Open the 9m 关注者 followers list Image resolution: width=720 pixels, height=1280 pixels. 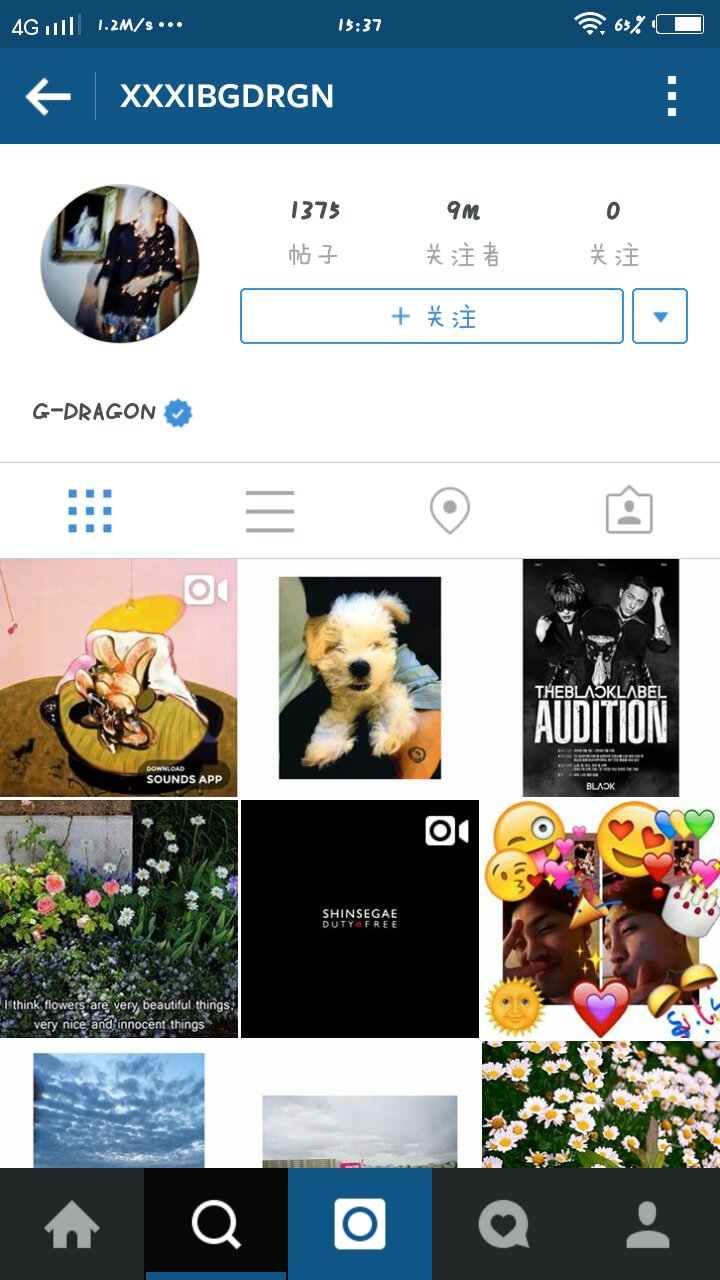coord(462,232)
